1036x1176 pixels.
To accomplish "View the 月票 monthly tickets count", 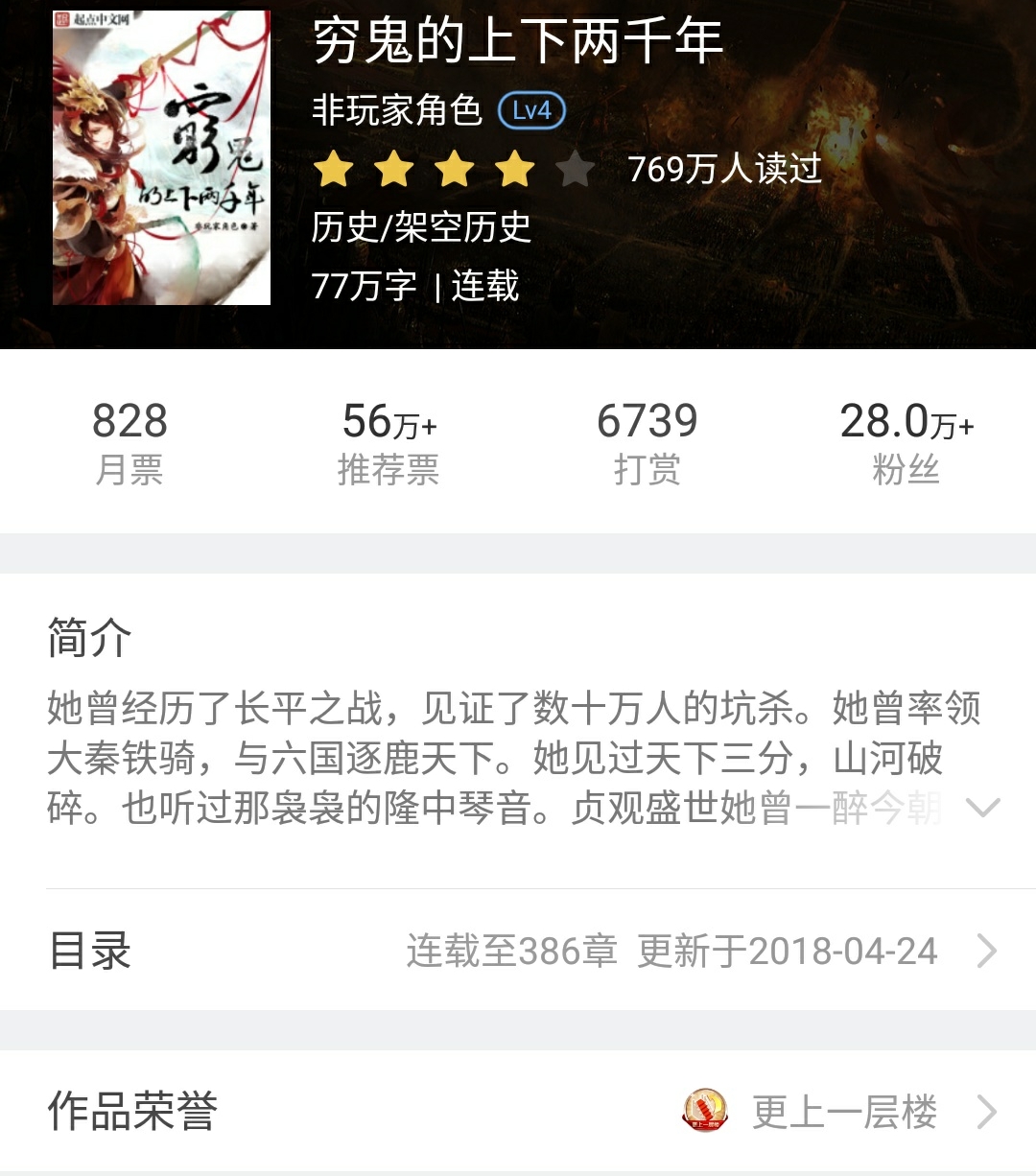I will pyautogui.click(x=129, y=442).
